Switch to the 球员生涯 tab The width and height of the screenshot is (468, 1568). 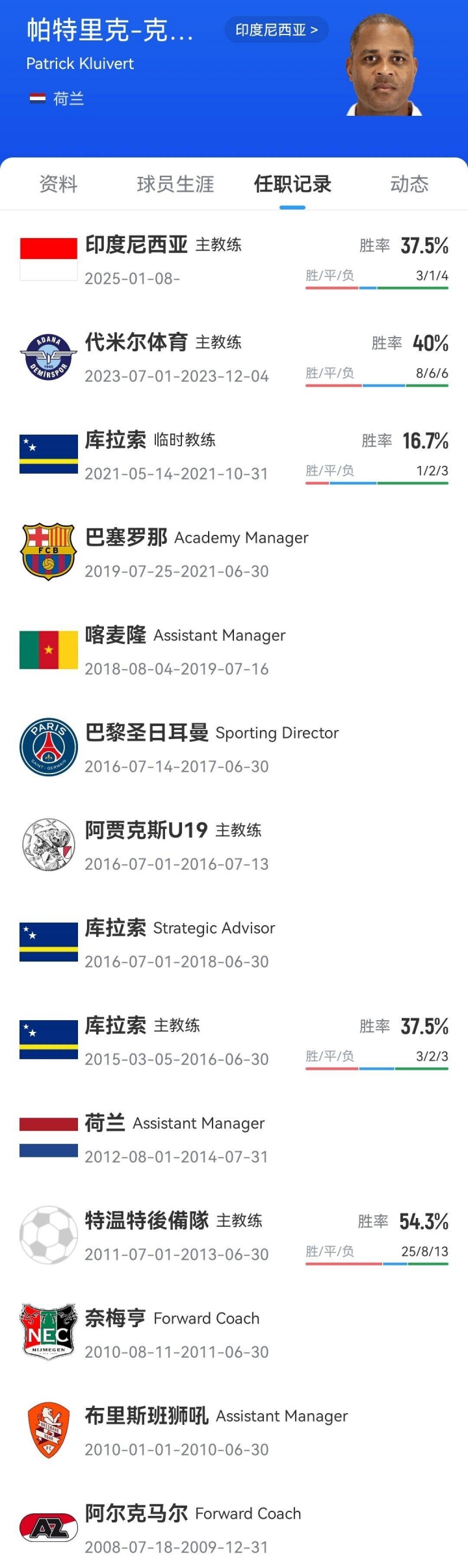pyautogui.click(x=175, y=184)
